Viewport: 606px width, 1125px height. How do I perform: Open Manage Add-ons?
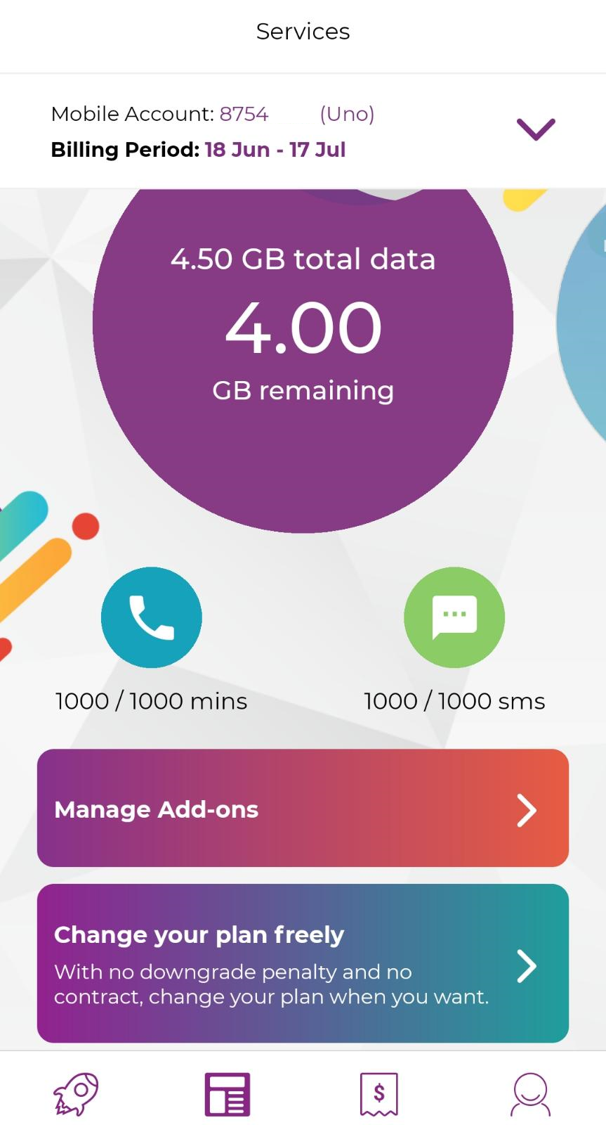tap(302, 809)
